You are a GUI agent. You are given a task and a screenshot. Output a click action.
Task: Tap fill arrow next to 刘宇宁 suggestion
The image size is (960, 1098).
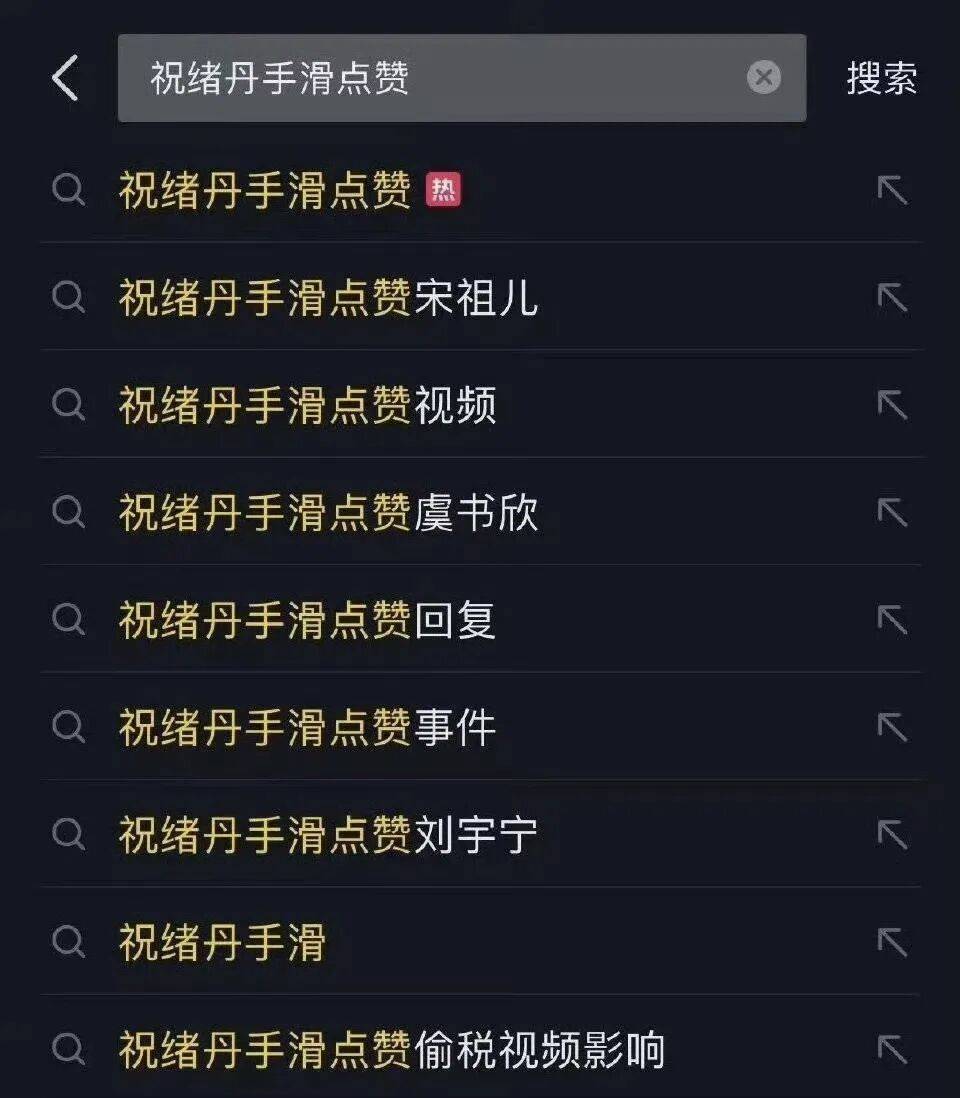click(892, 835)
